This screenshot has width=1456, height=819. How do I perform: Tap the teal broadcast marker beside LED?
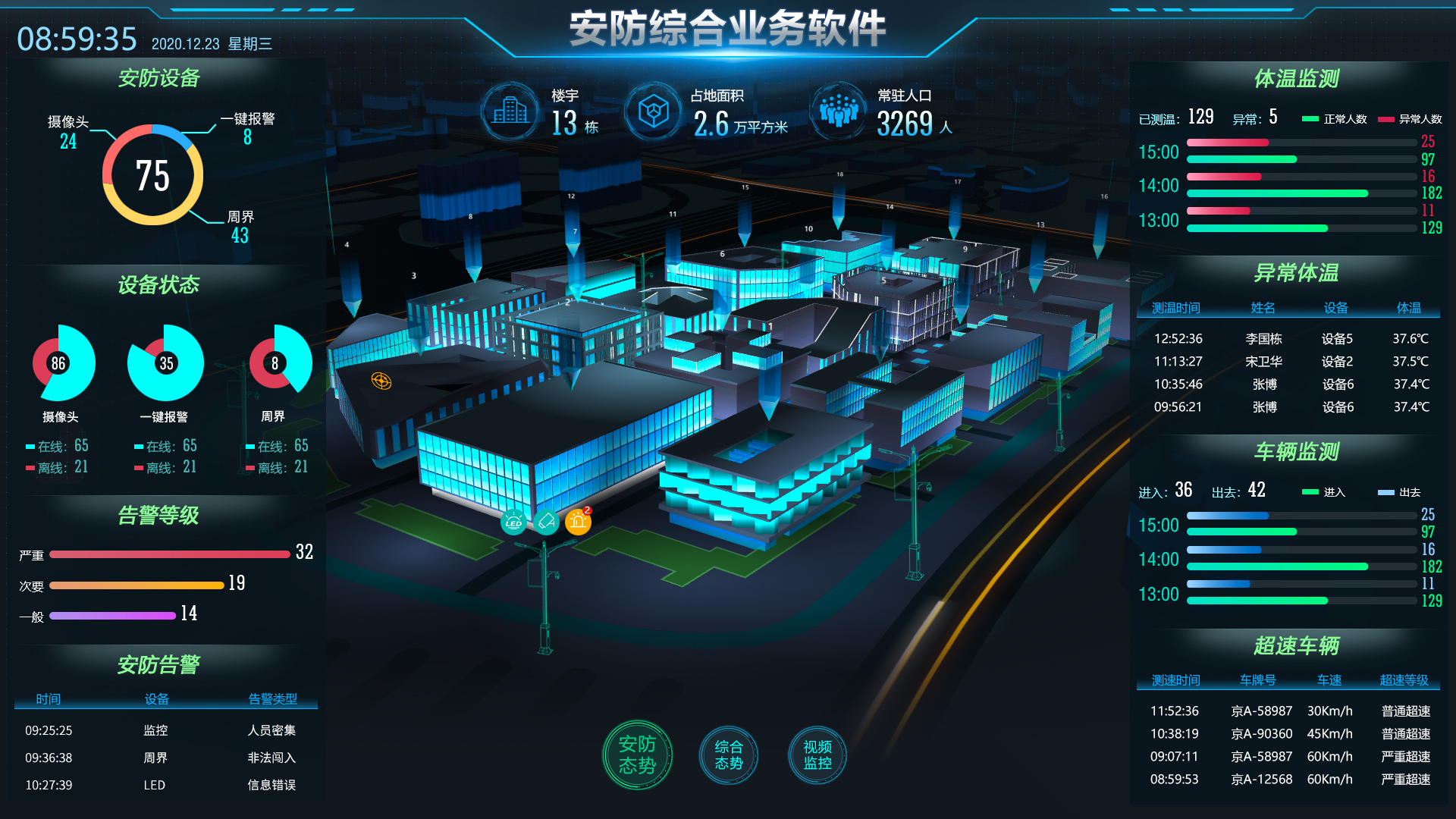click(x=546, y=522)
